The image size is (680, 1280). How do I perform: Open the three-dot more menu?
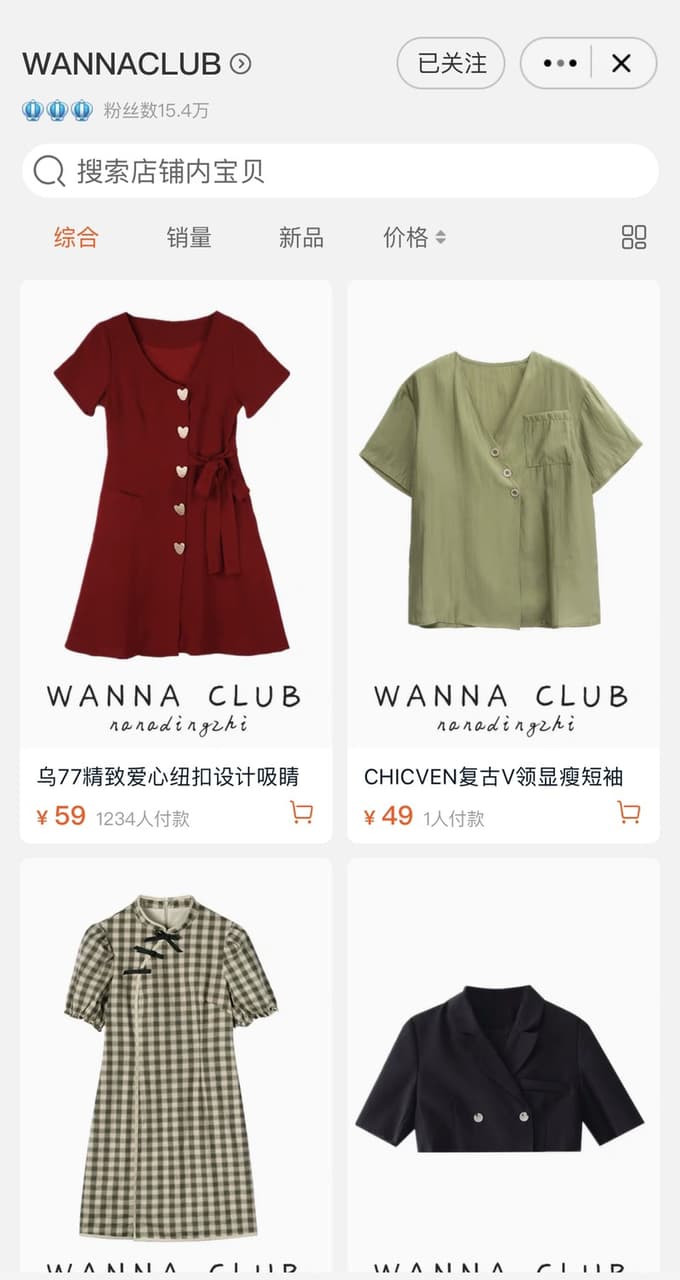(x=559, y=64)
